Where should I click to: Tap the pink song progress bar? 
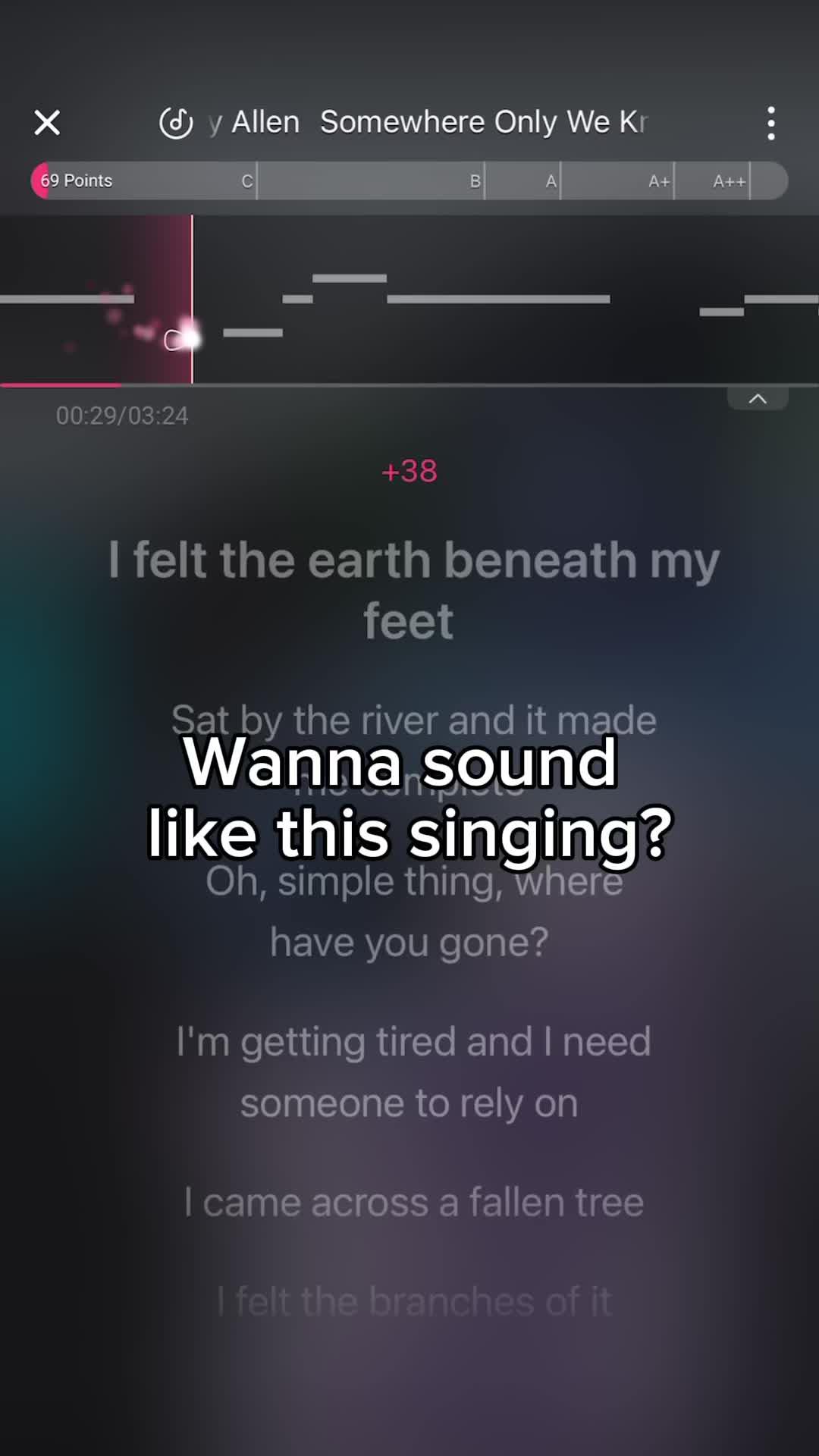pyautogui.click(x=59, y=385)
